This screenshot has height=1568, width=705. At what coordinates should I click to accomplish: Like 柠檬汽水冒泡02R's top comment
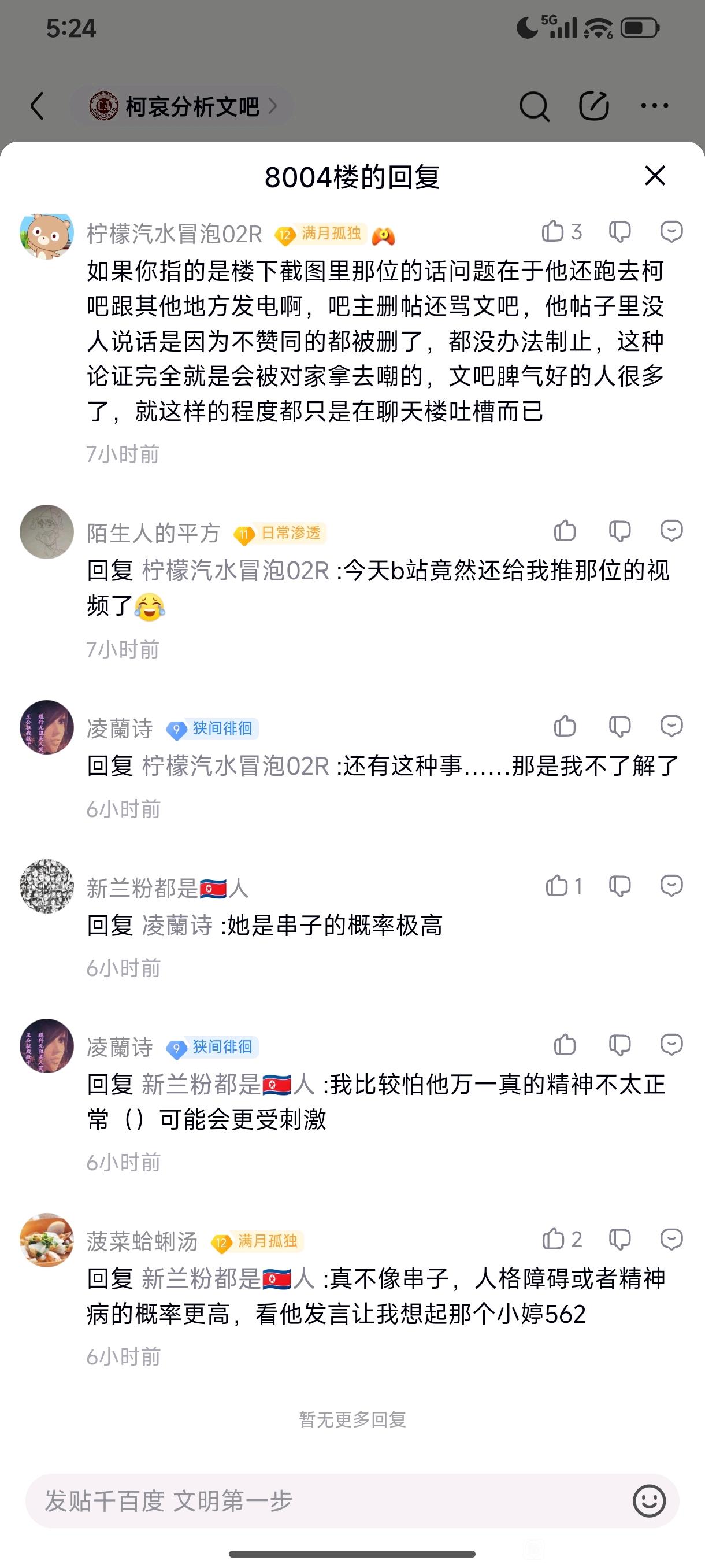point(562,232)
